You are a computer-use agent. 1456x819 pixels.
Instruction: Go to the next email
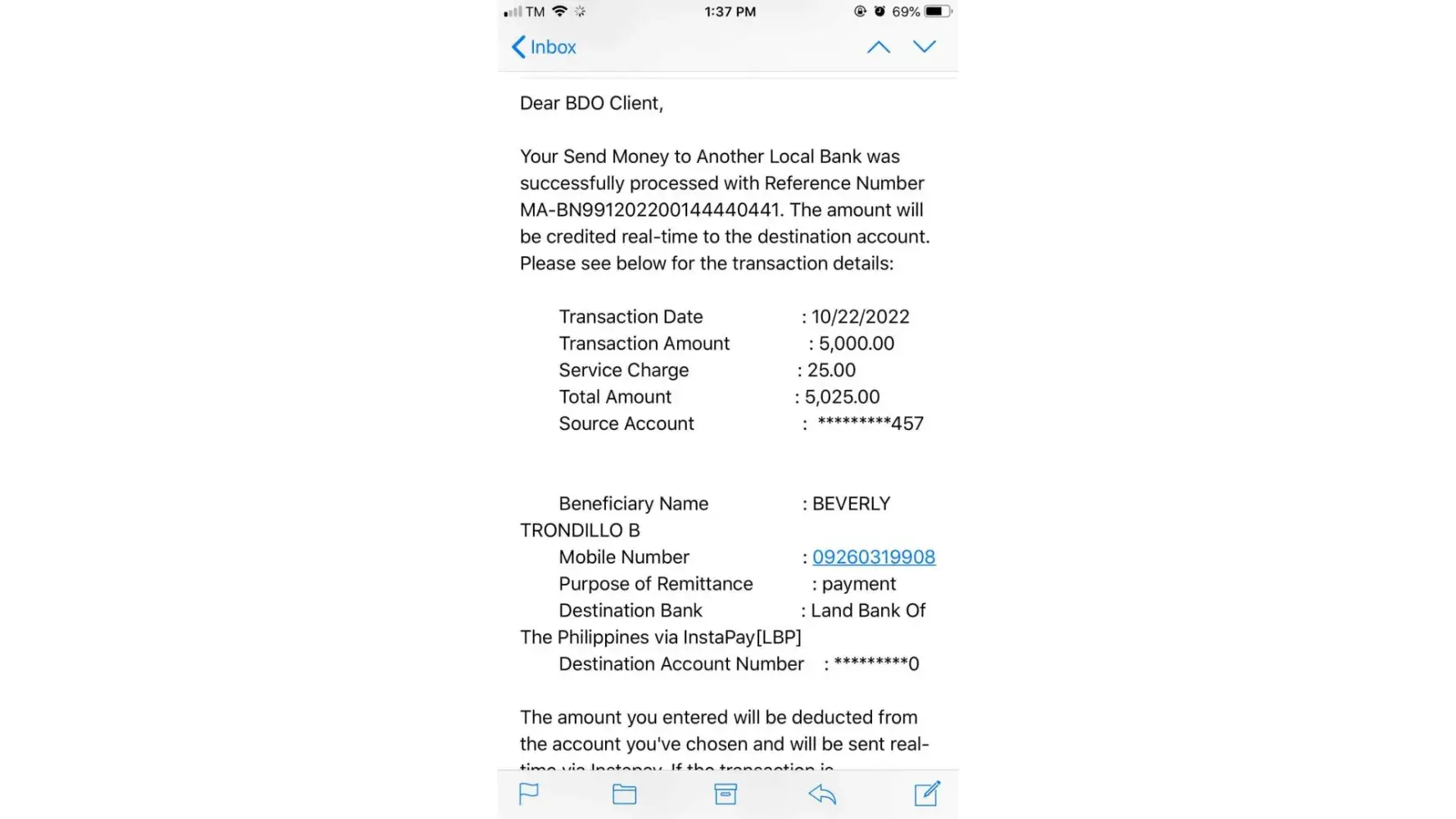coord(925,48)
